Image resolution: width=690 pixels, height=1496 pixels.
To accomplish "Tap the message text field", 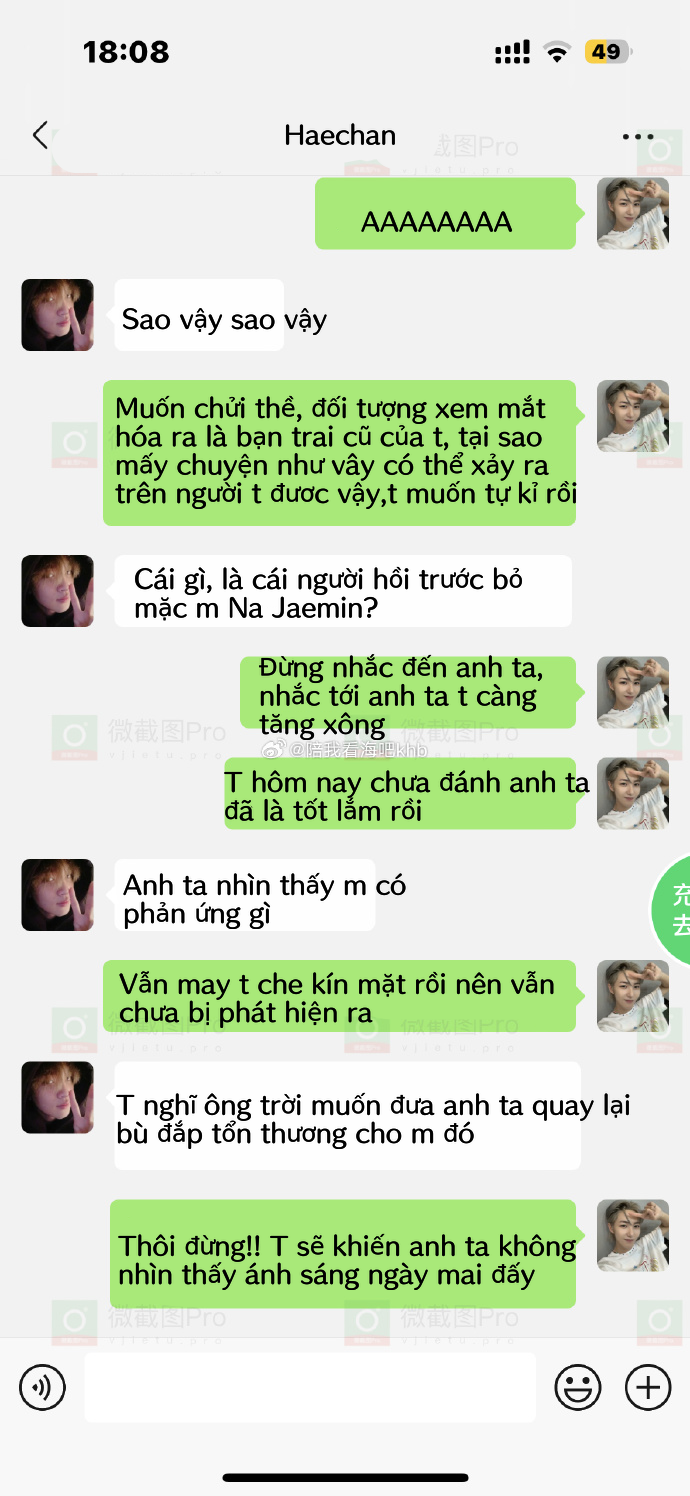I will [x=310, y=1387].
